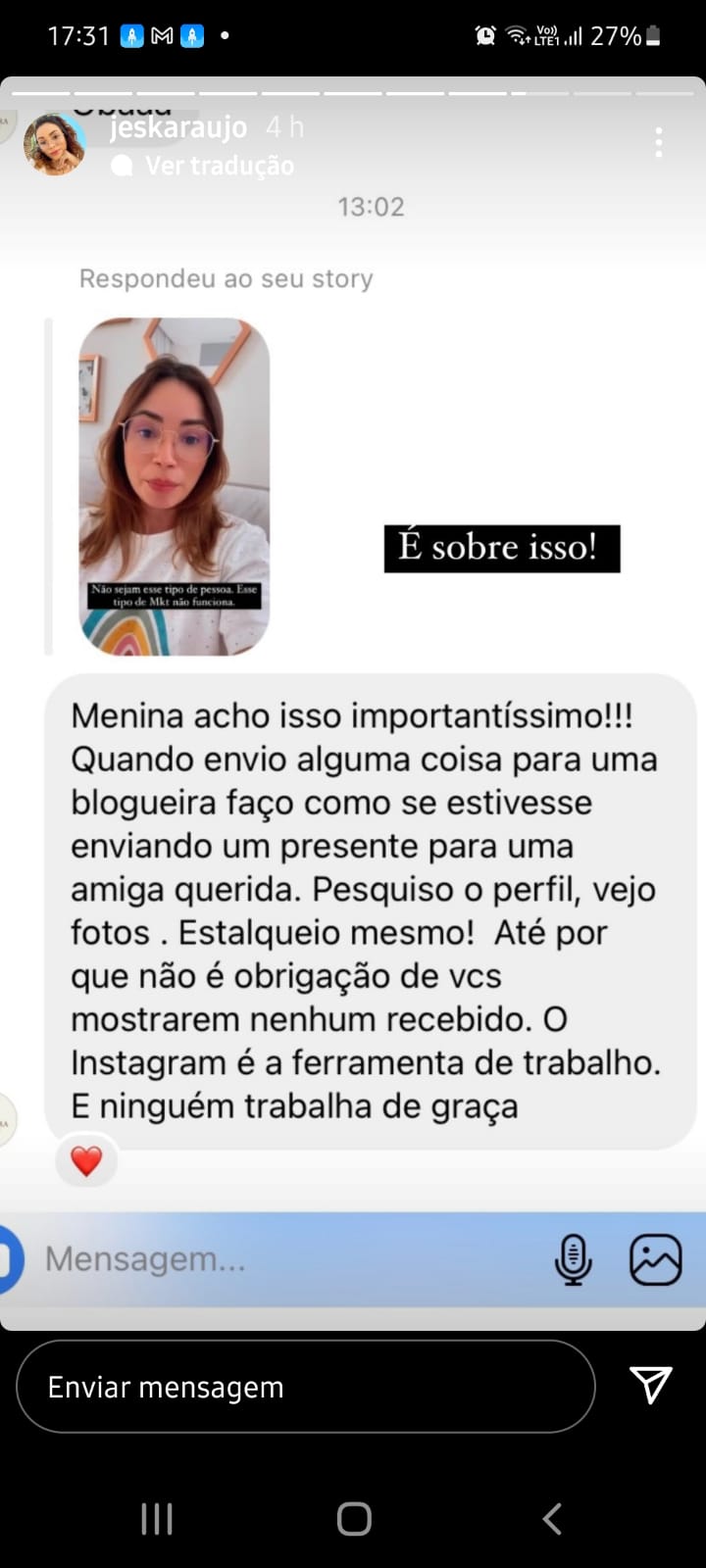Show recent apps
706x1568 pixels.
(x=157, y=1519)
